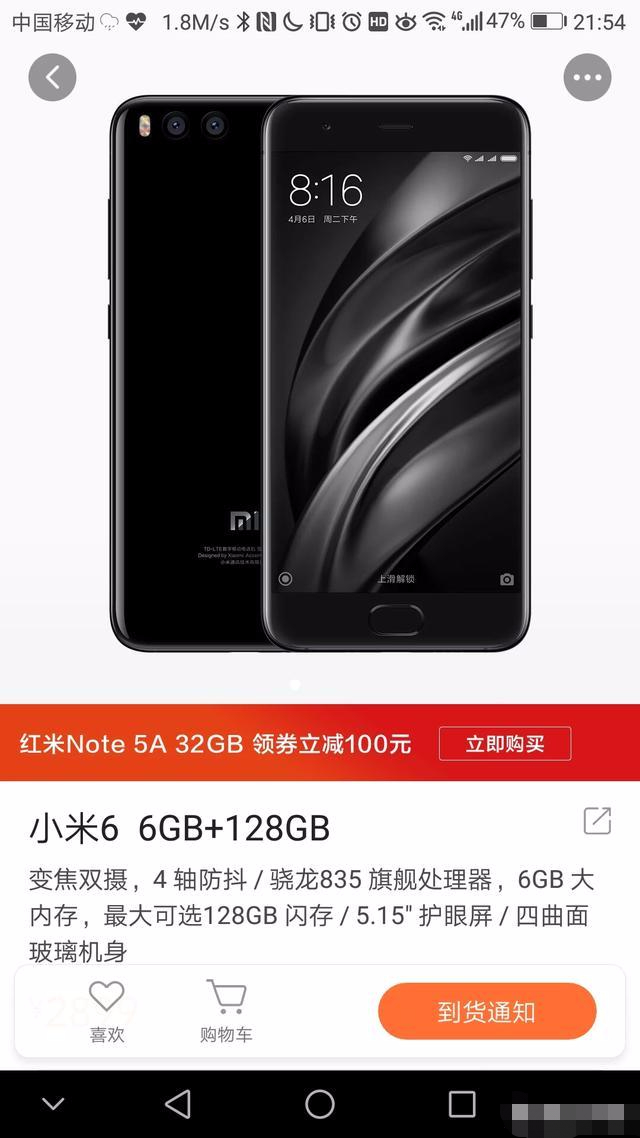
Task: Go back using the top-left arrow
Action: tap(52, 77)
